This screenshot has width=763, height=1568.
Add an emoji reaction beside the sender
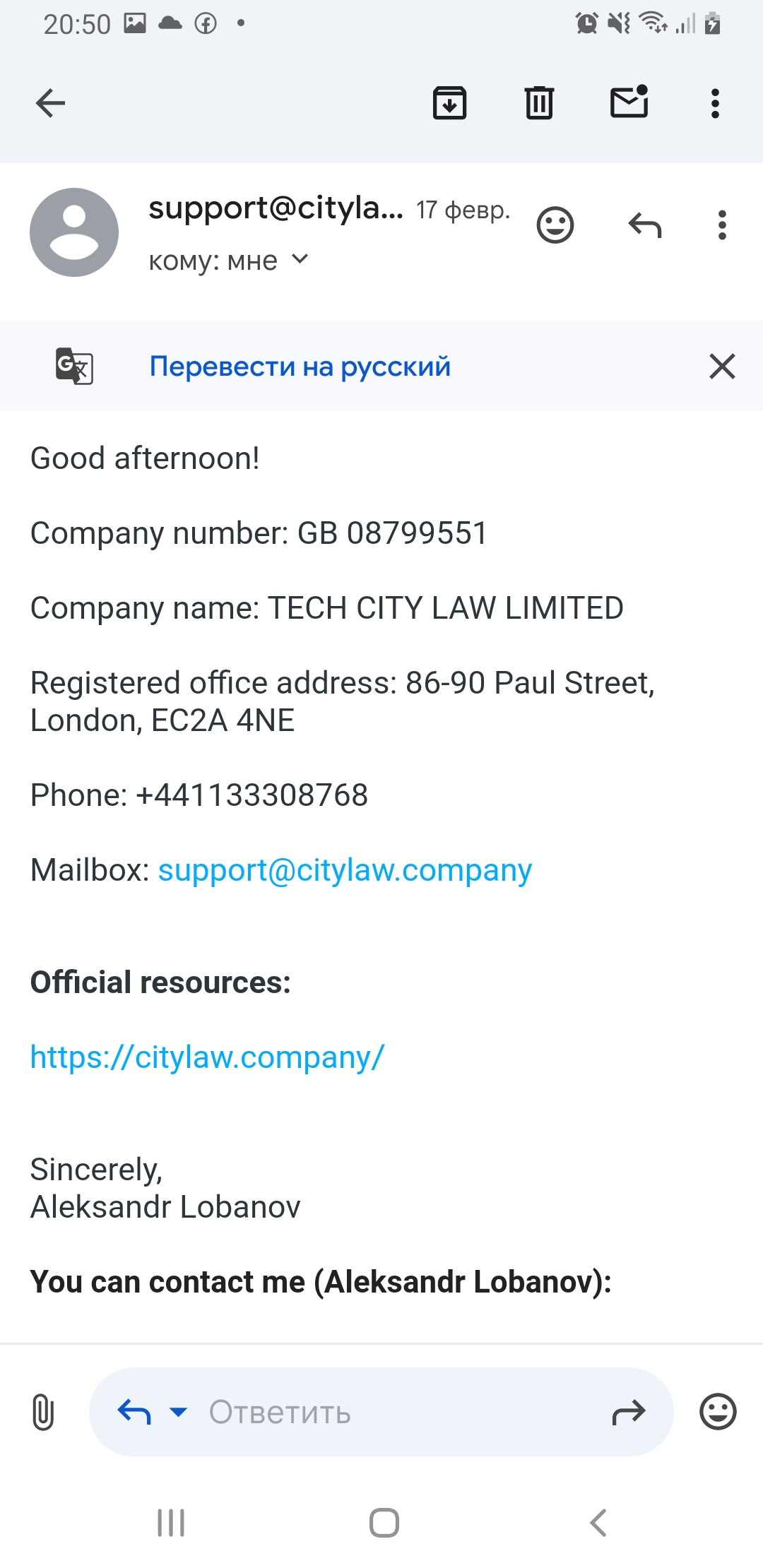(x=555, y=225)
